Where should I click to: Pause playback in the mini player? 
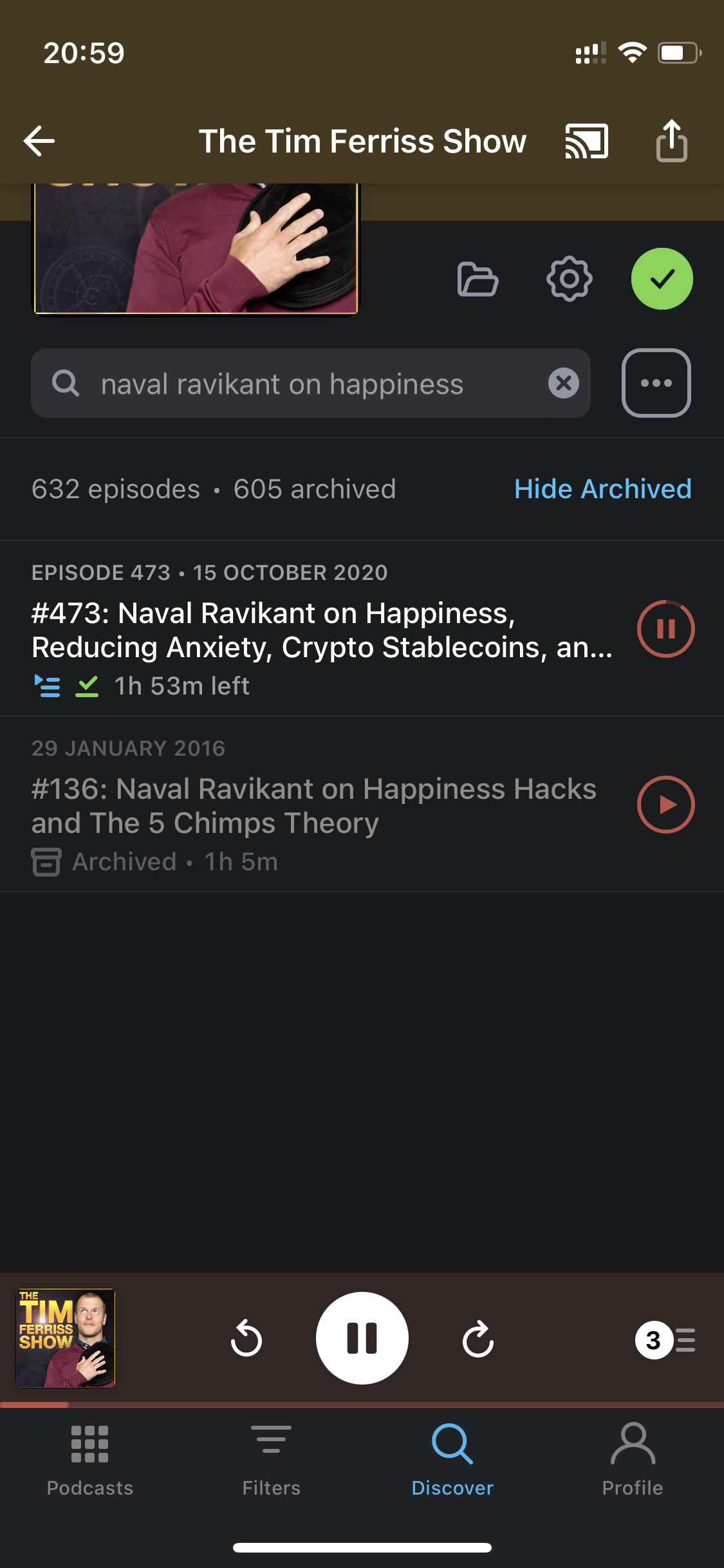pos(362,1338)
